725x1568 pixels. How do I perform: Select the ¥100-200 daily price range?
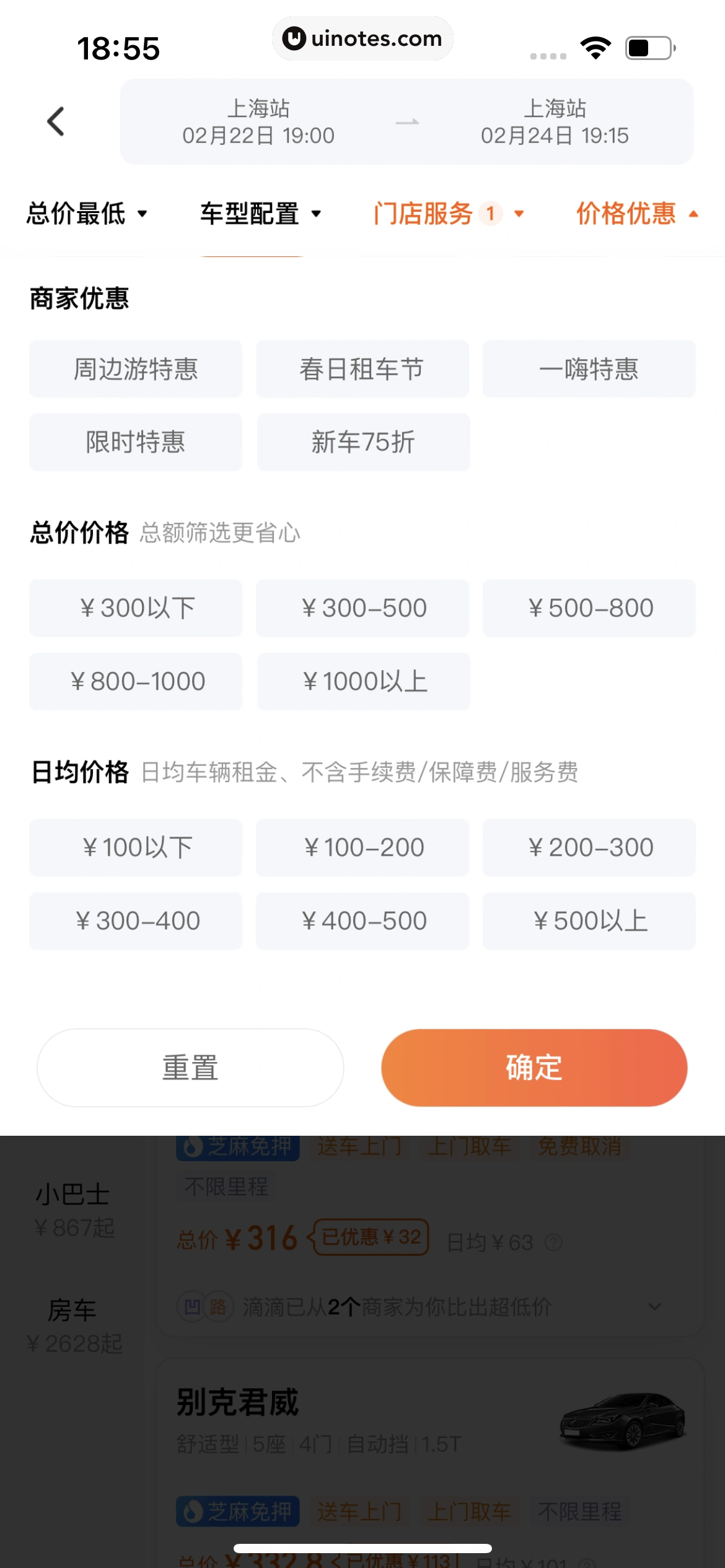(x=362, y=847)
